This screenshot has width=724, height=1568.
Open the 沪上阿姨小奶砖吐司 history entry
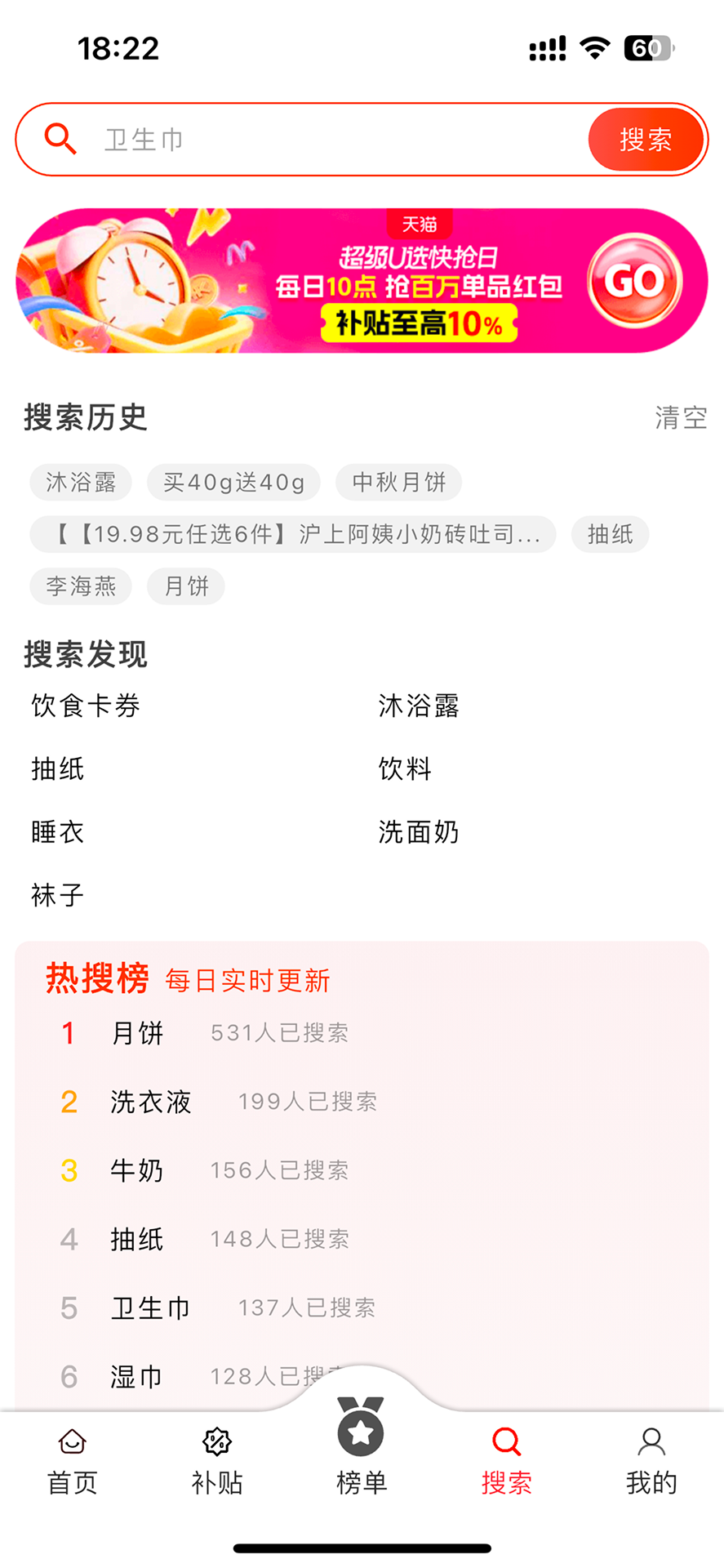[x=292, y=534]
